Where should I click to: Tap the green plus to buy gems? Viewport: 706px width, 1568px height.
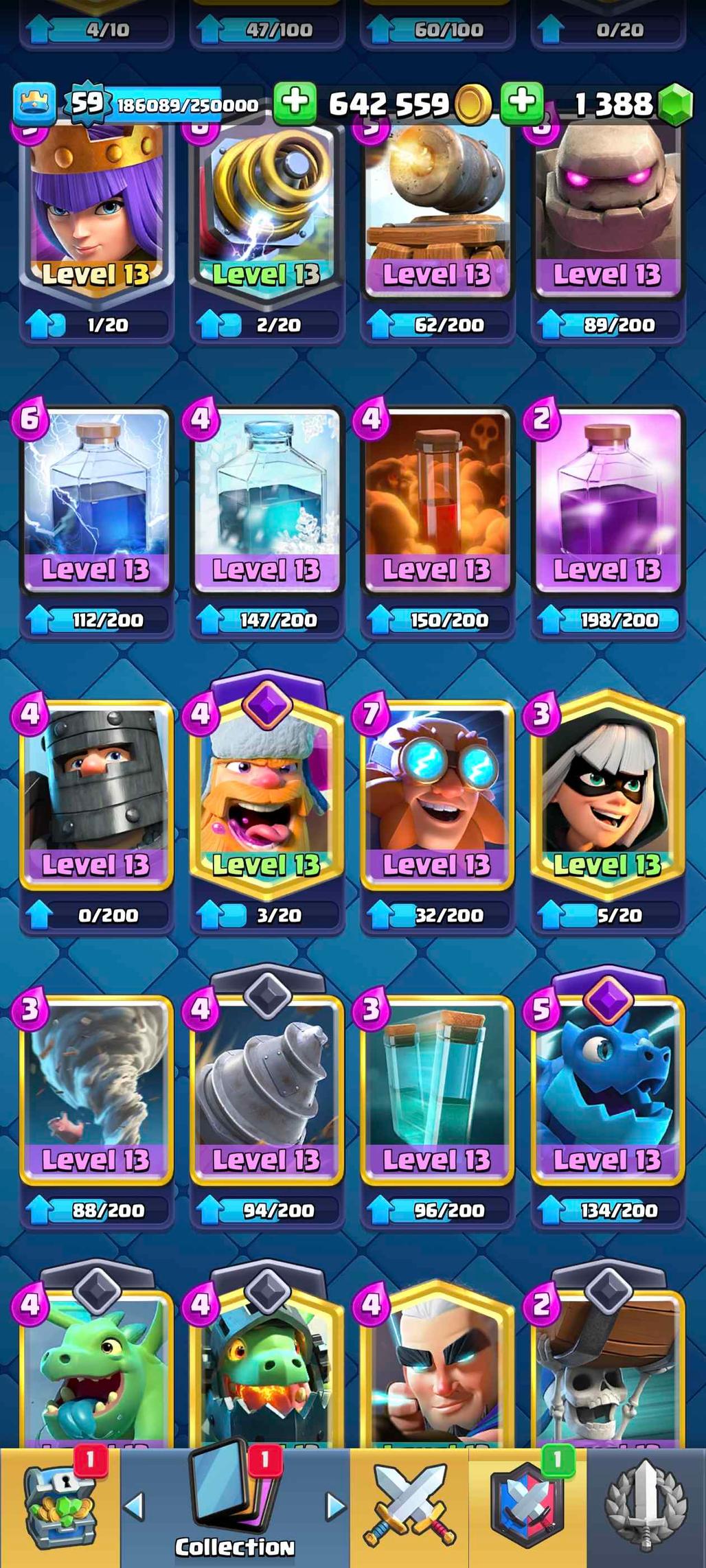tap(522, 103)
